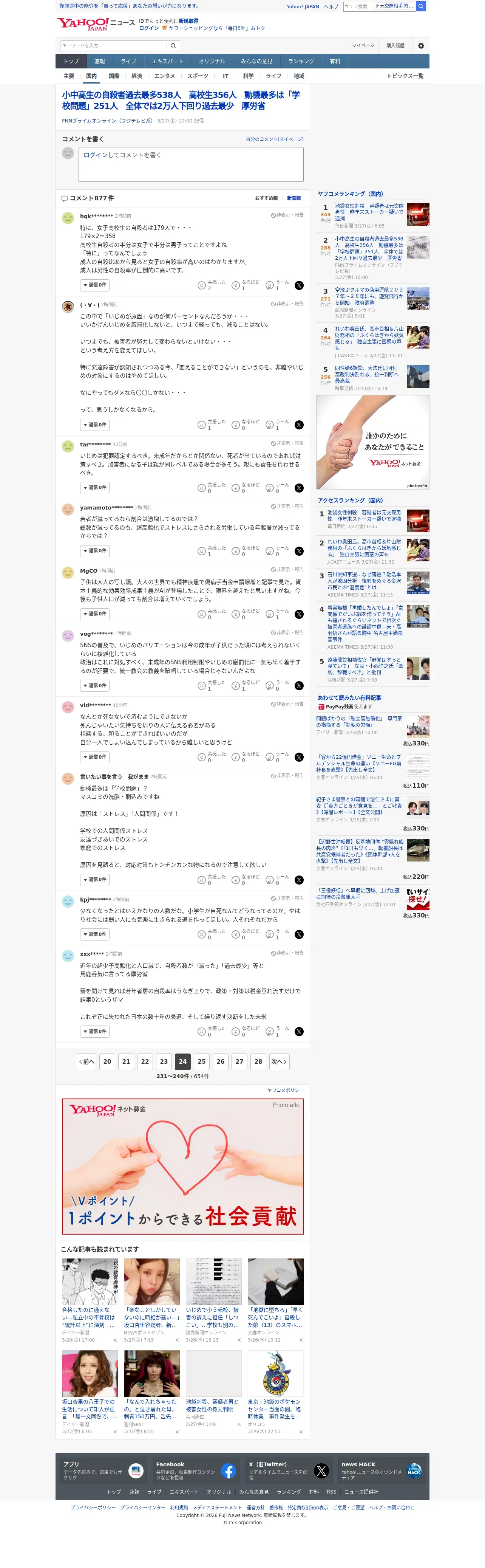The image size is (485, 1568).
Task: Open the トピックス一覧 link
Action: 405,76
